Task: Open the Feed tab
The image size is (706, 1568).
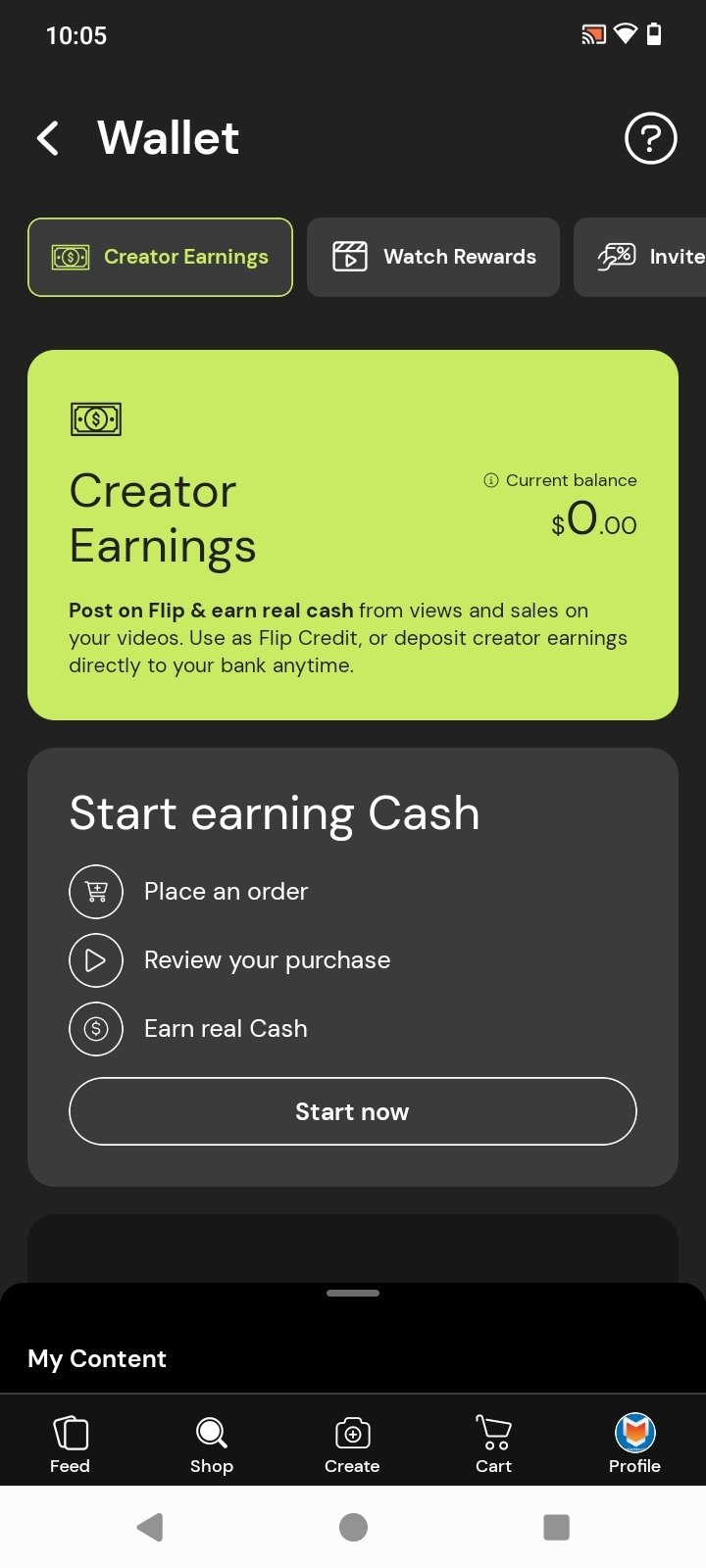Action: (x=70, y=1445)
